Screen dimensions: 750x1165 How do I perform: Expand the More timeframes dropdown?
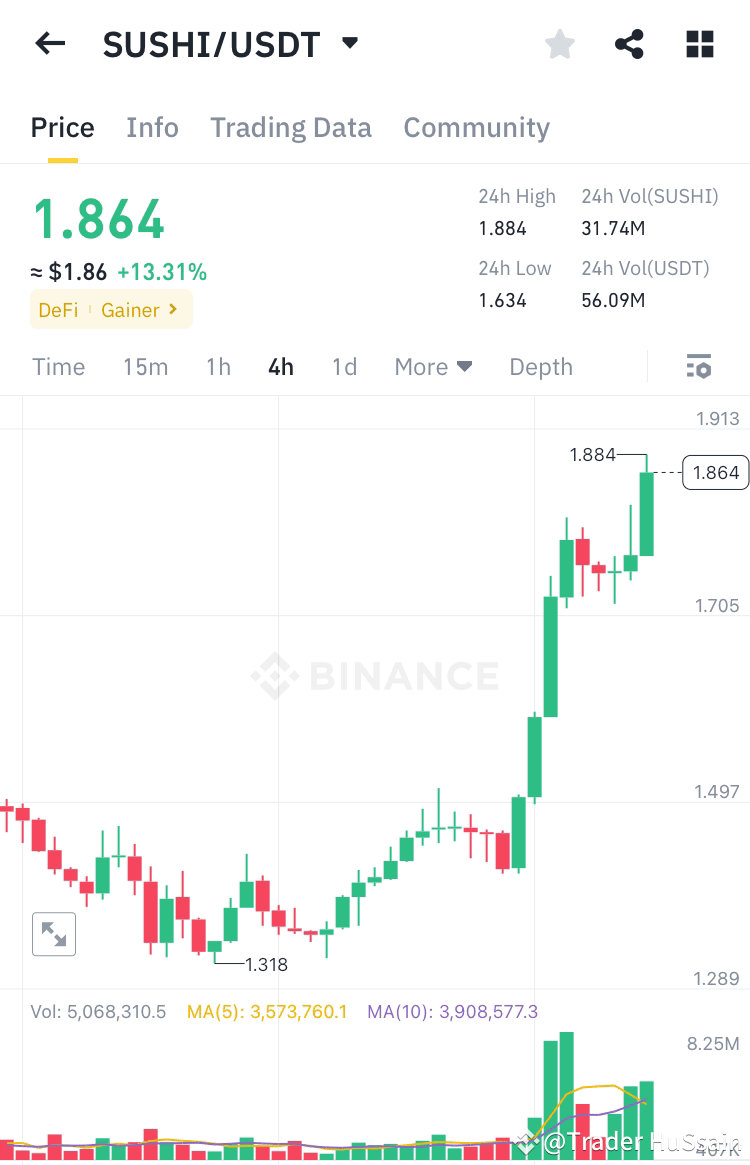point(432,366)
